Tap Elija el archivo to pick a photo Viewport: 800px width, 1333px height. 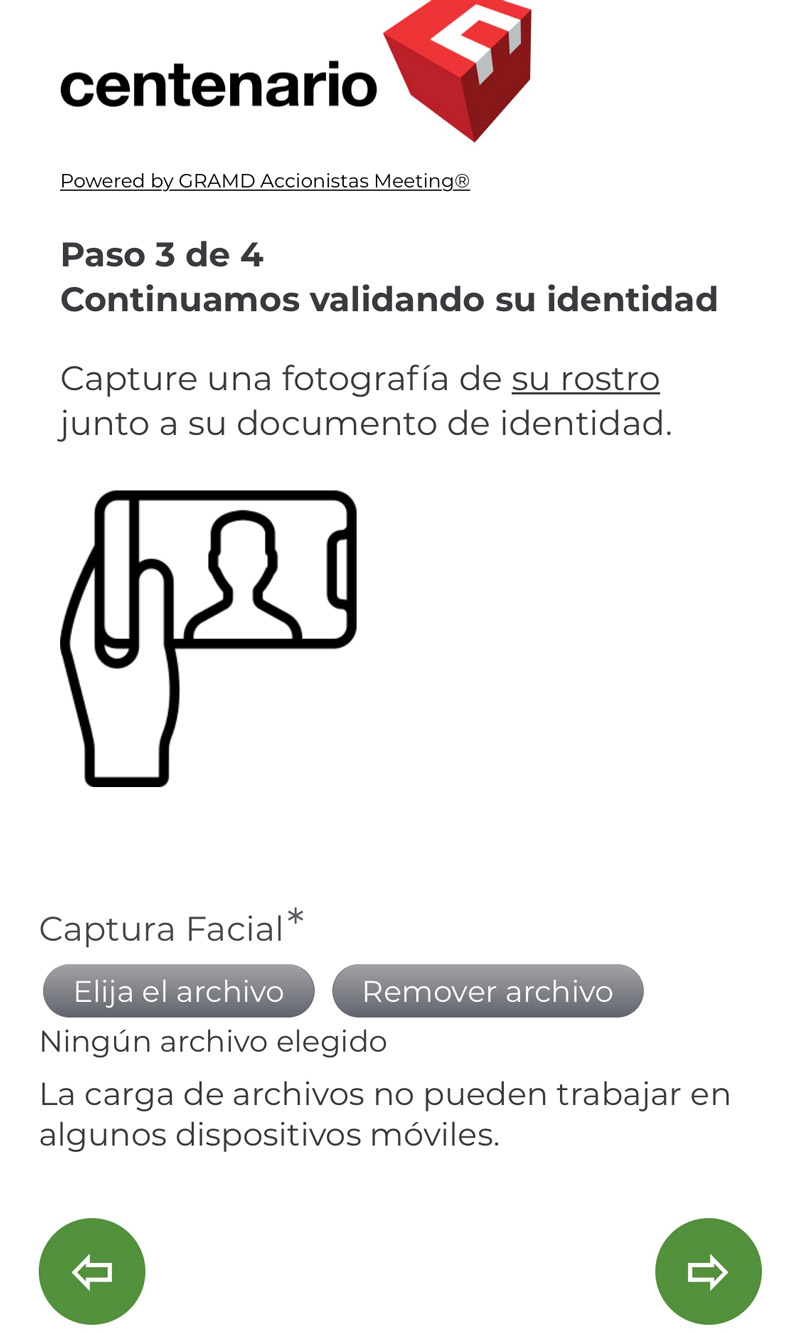pyautogui.click(x=179, y=991)
